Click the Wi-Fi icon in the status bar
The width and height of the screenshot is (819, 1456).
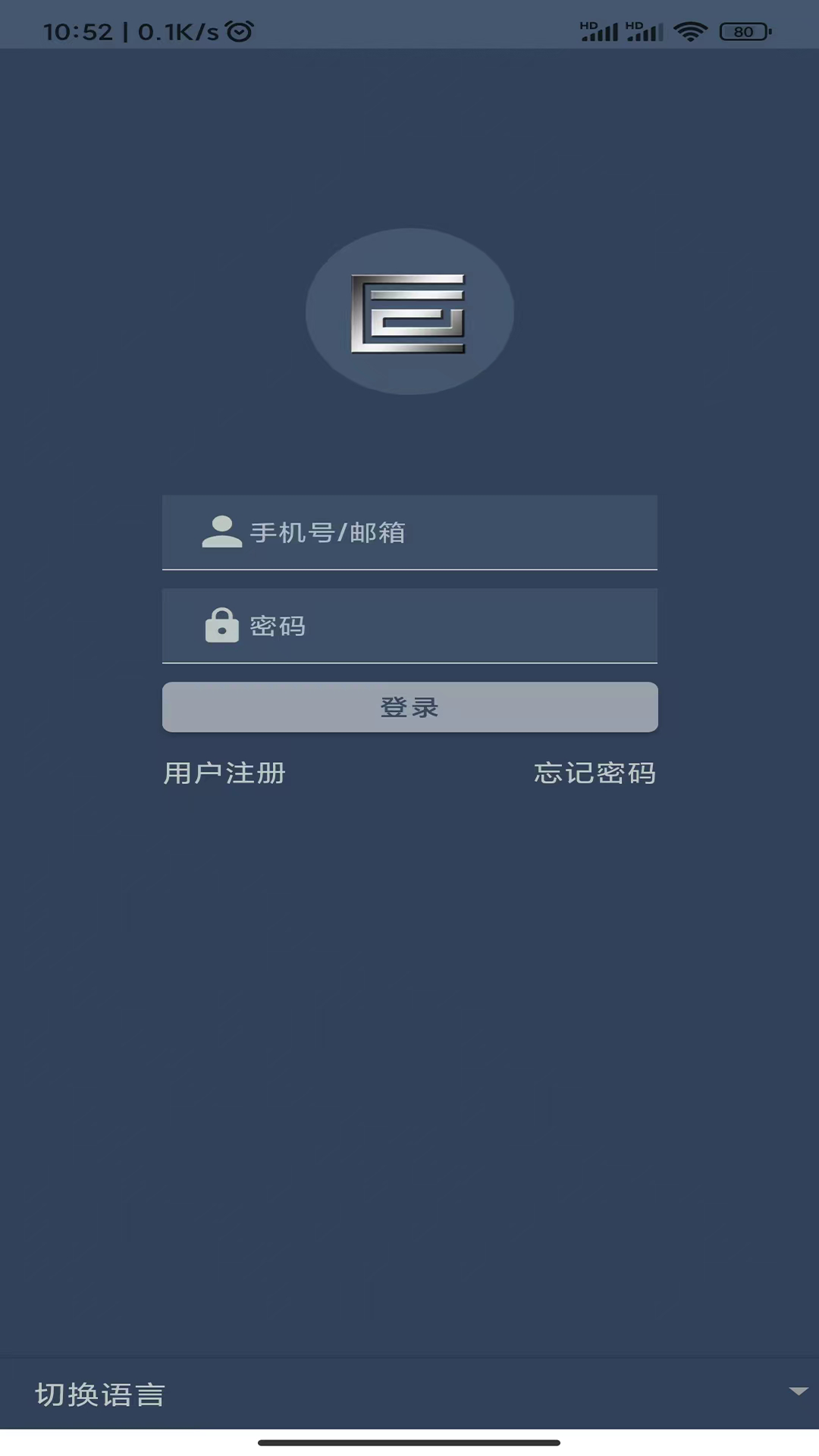click(692, 32)
